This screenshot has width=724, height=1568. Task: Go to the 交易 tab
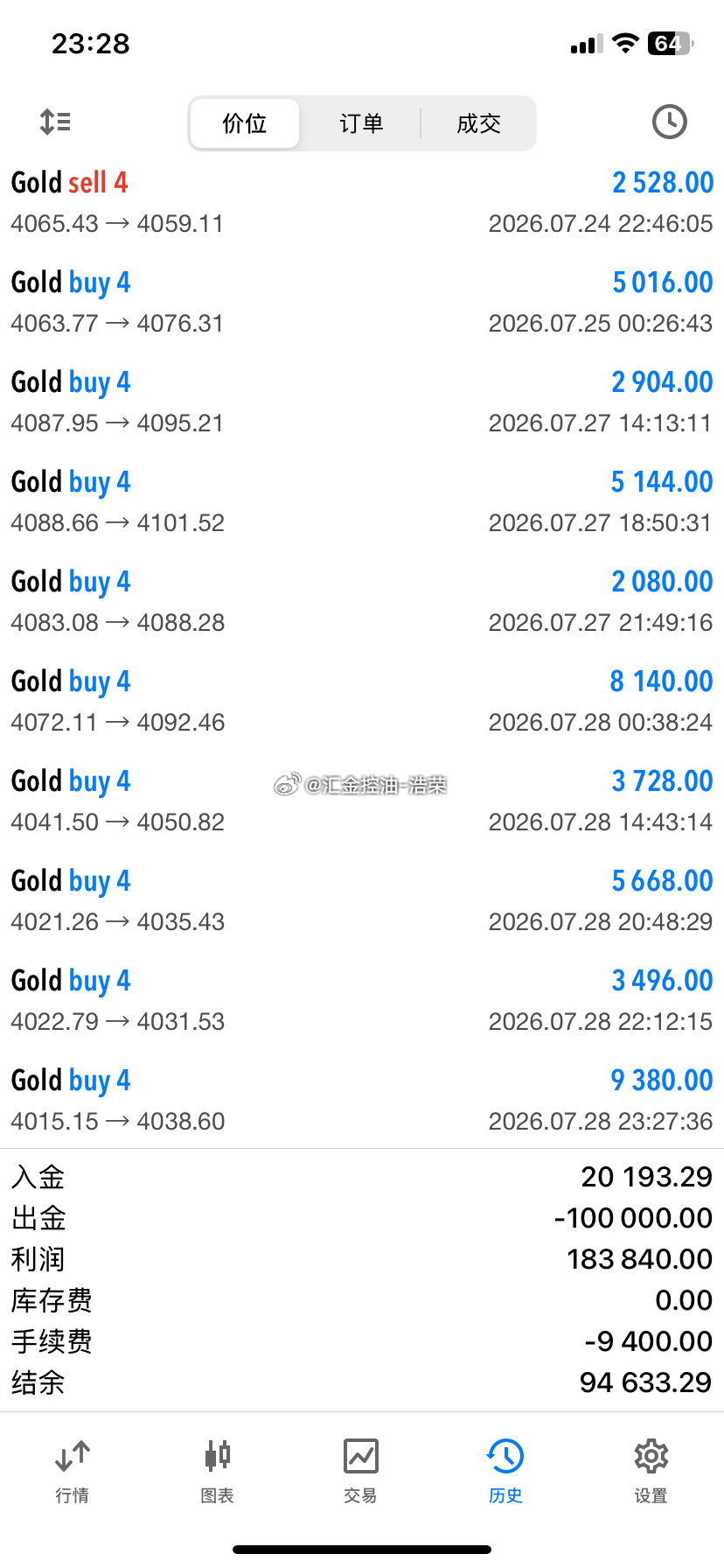[361, 1471]
